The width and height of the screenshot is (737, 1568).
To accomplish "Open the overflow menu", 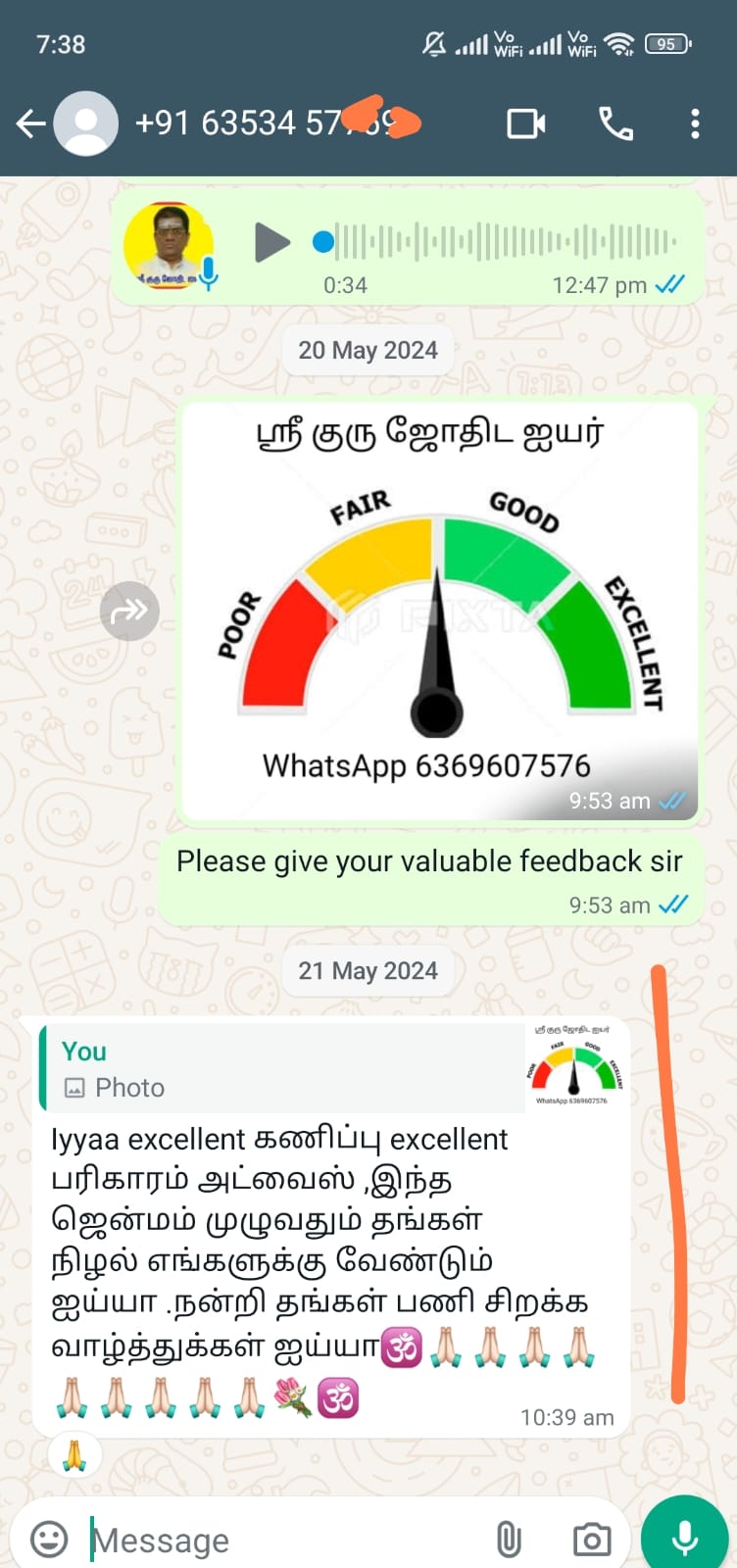I will [695, 123].
